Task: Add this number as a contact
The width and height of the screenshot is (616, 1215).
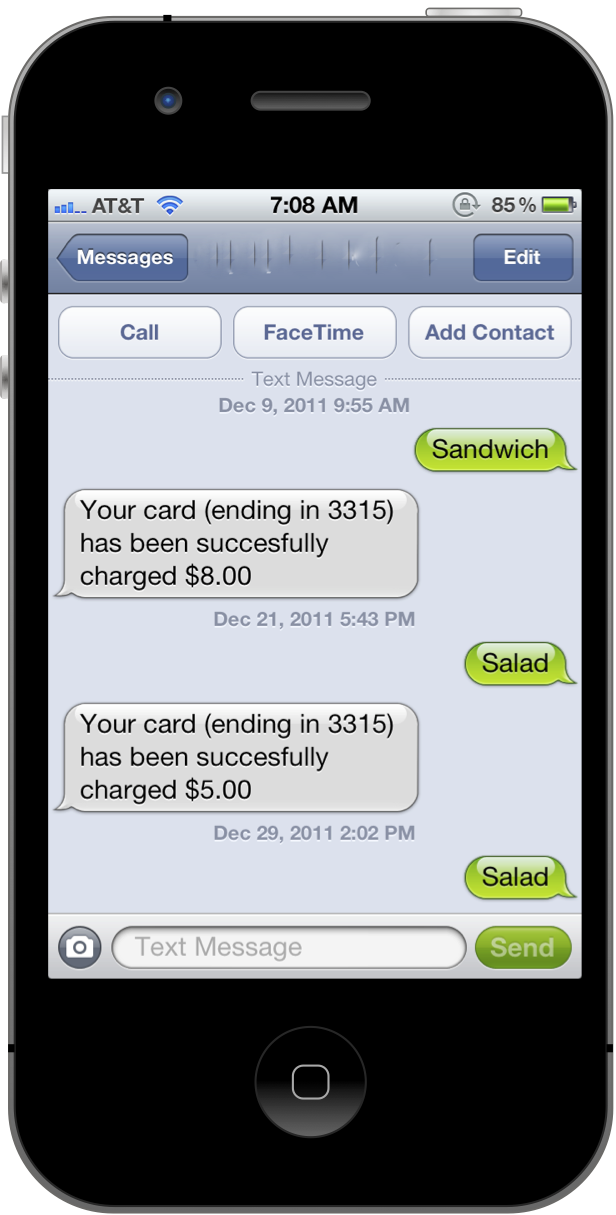Action: point(489,333)
